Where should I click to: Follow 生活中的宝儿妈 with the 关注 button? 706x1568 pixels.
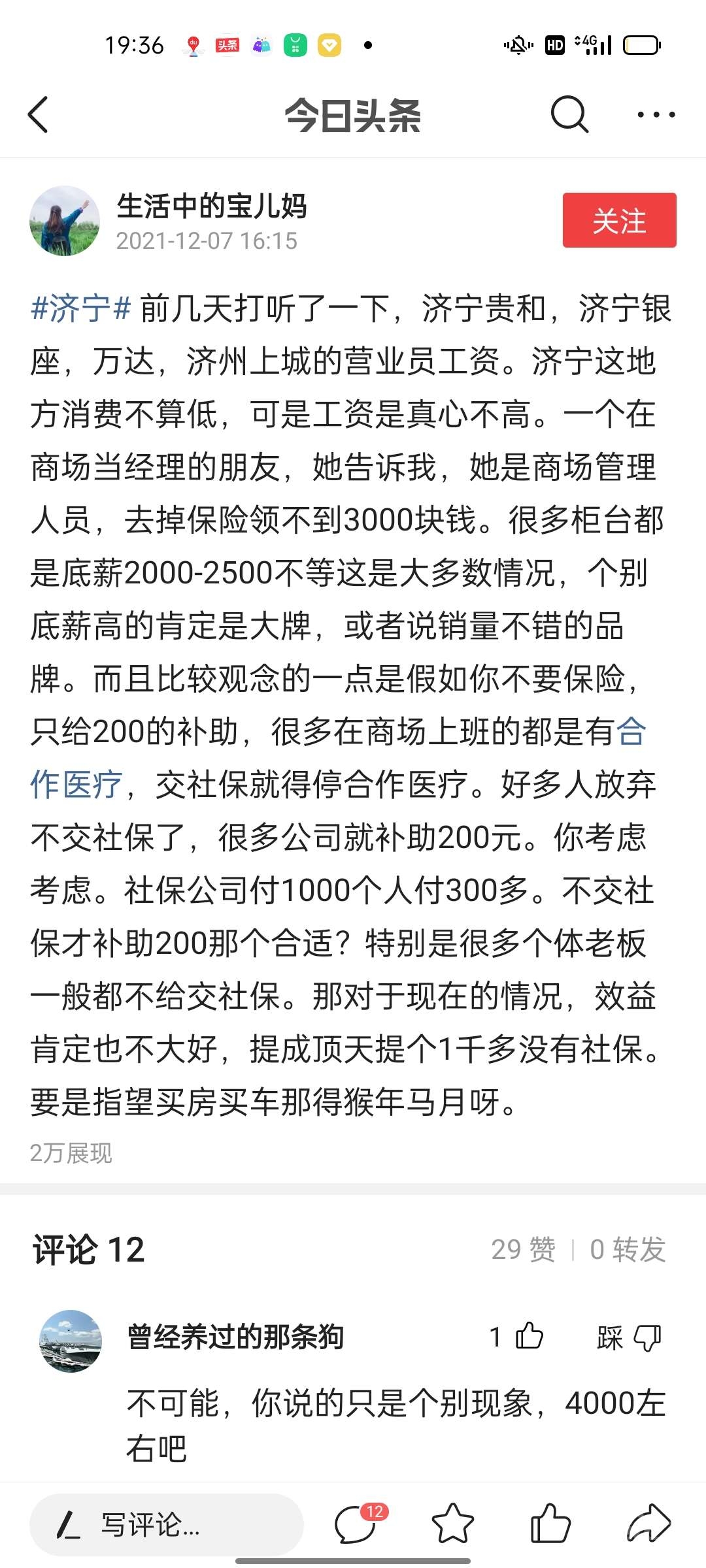619,220
